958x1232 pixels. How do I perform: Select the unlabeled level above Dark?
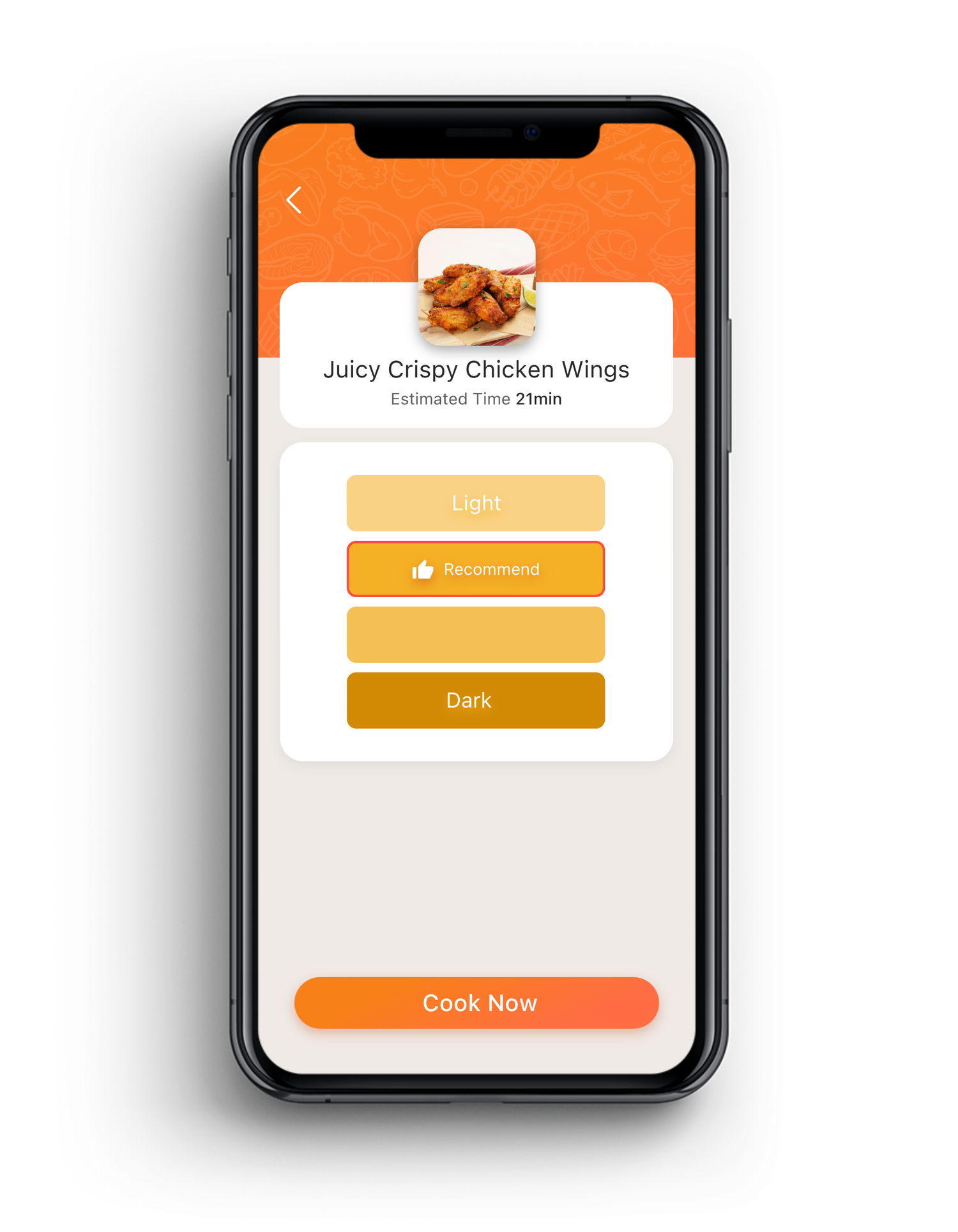click(x=476, y=635)
